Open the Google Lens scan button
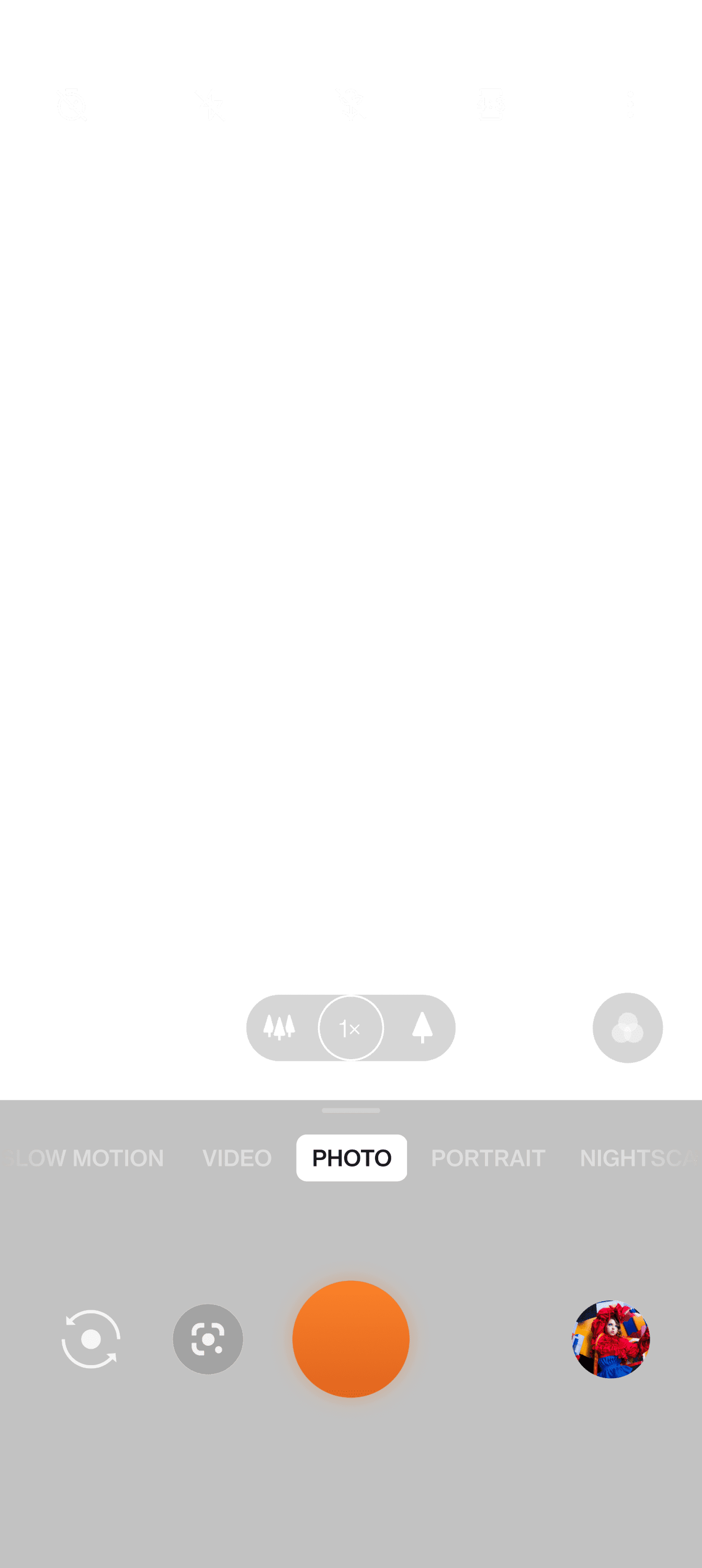The image size is (702, 1568). click(208, 1338)
